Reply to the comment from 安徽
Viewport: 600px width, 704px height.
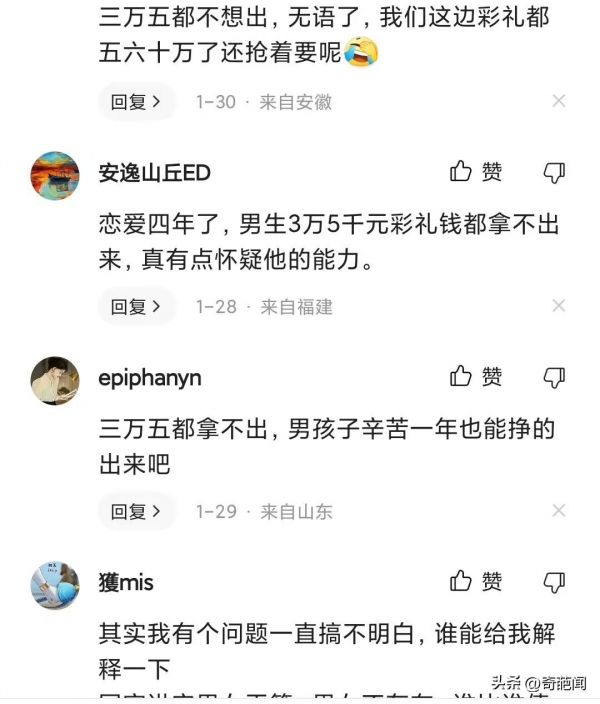(x=136, y=102)
